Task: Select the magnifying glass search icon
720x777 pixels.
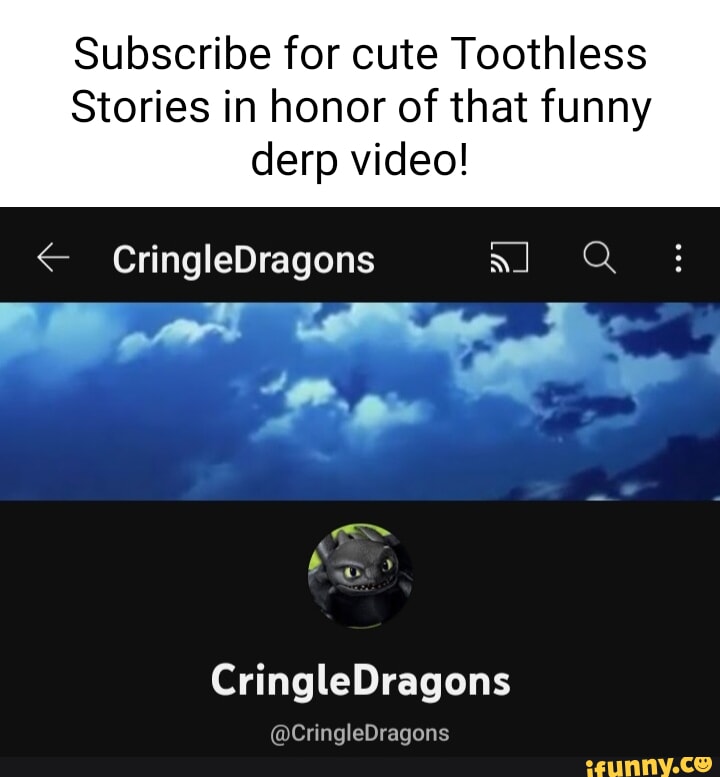Action: coord(600,257)
